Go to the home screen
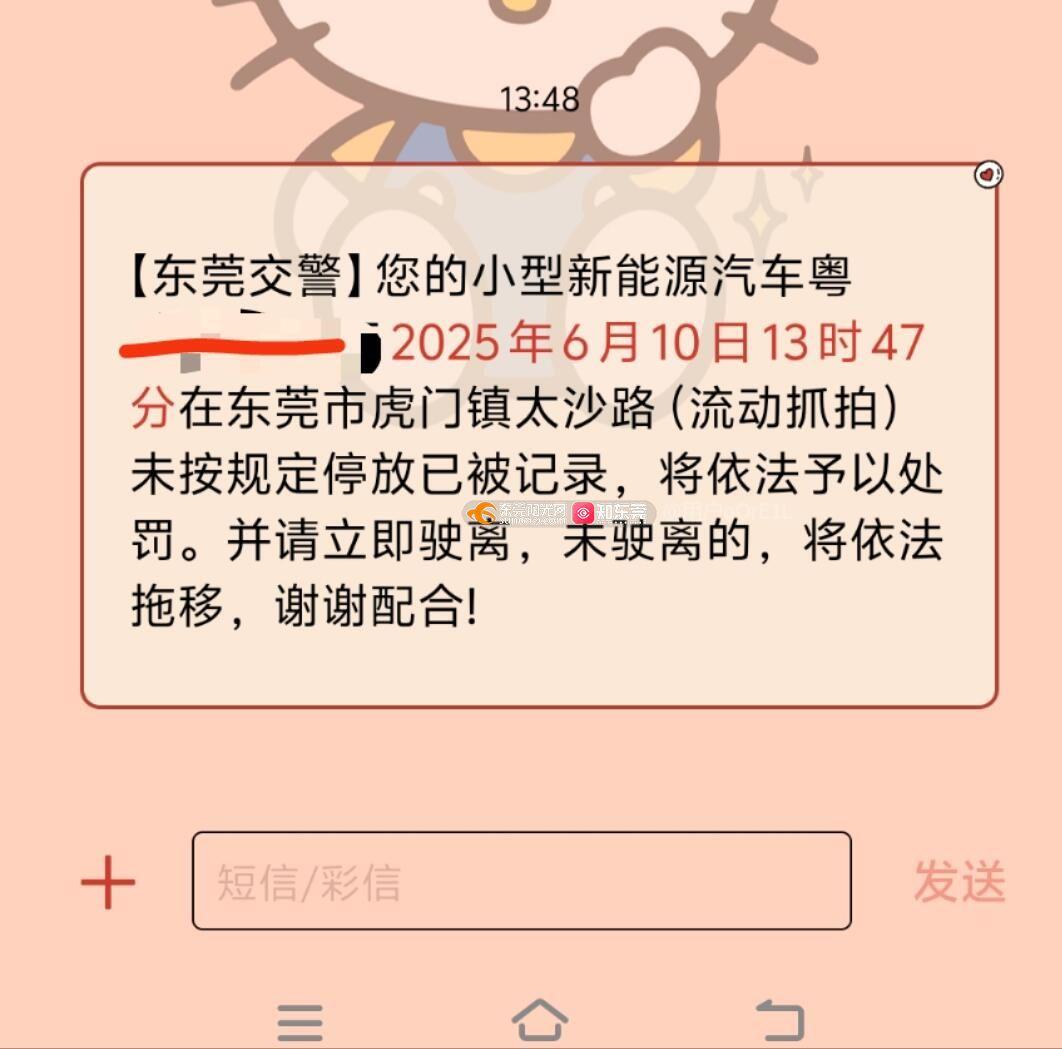Image resolution: width=1062 pixels, height=1049 pixels. pyautogui.click(x=540, y=1021)
